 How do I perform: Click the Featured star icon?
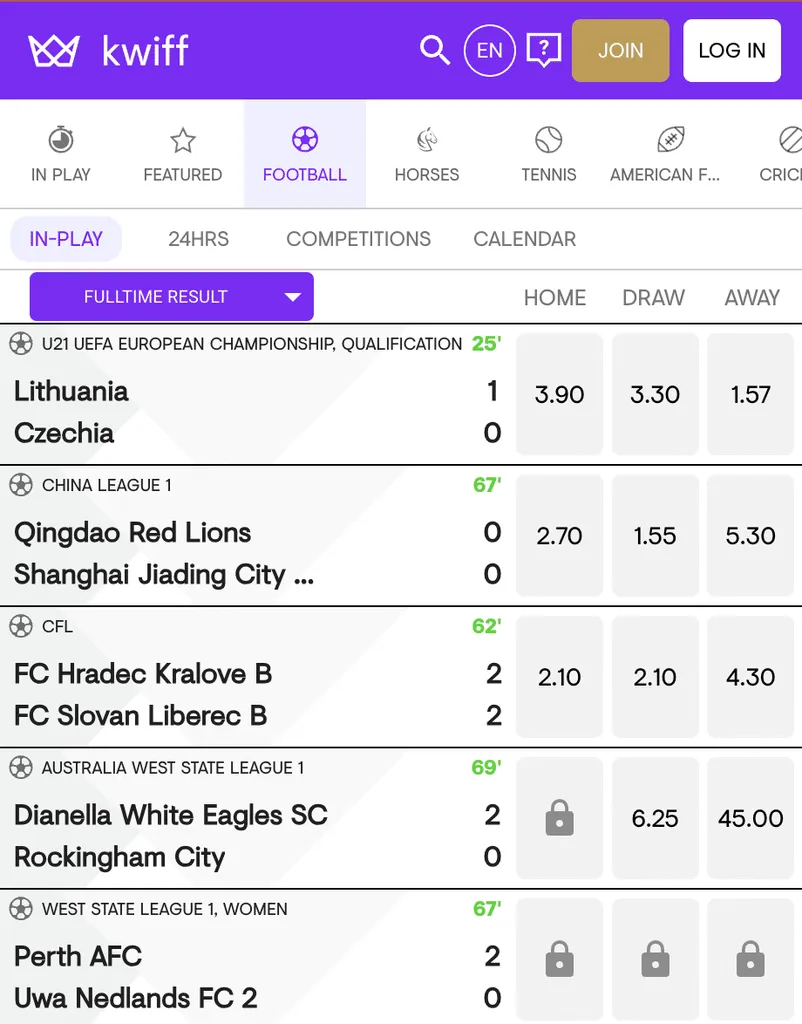[182, 142]
